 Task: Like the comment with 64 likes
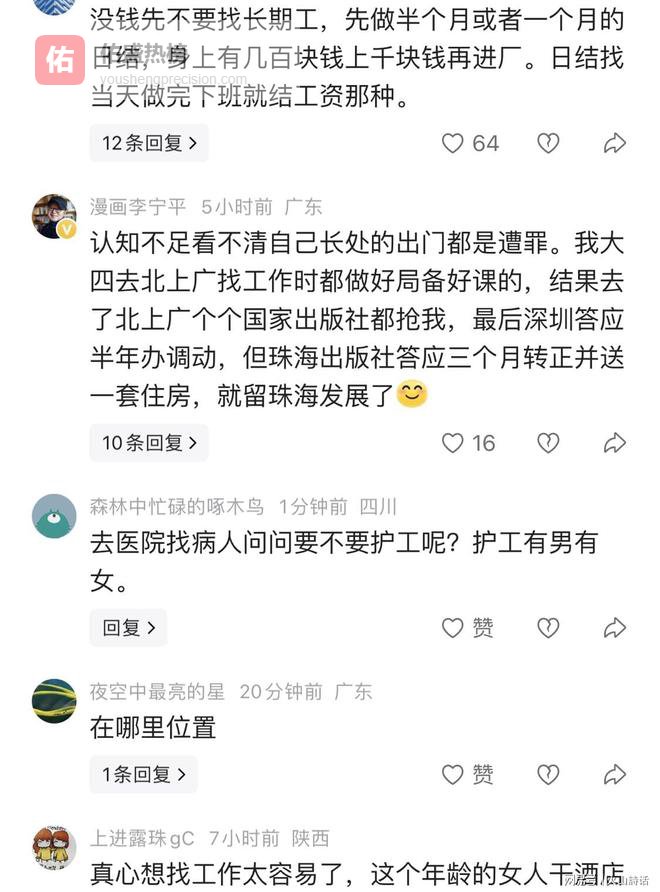(453, 143)
